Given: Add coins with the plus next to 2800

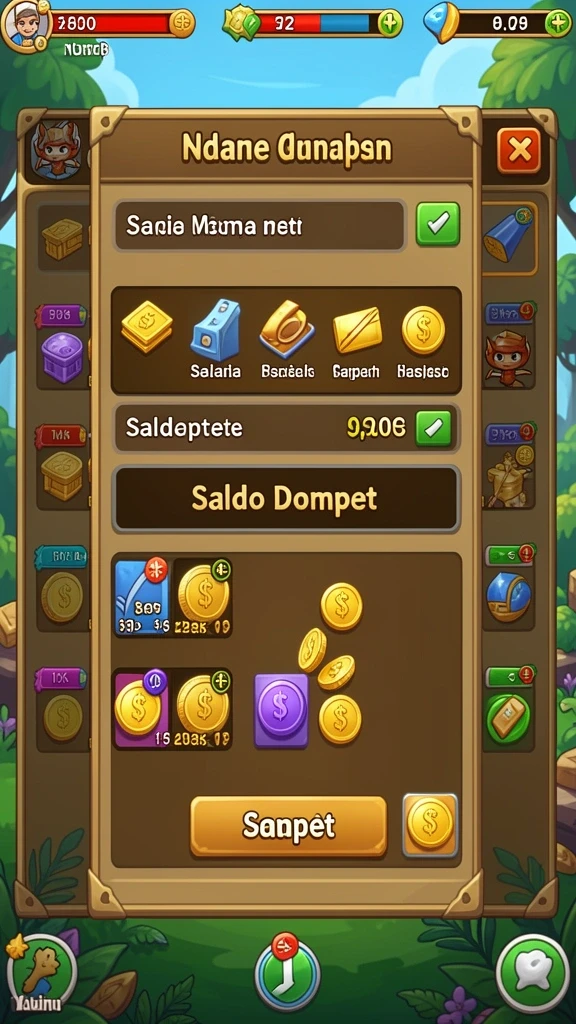Looking at the screenshot, I should click(182, 24).
